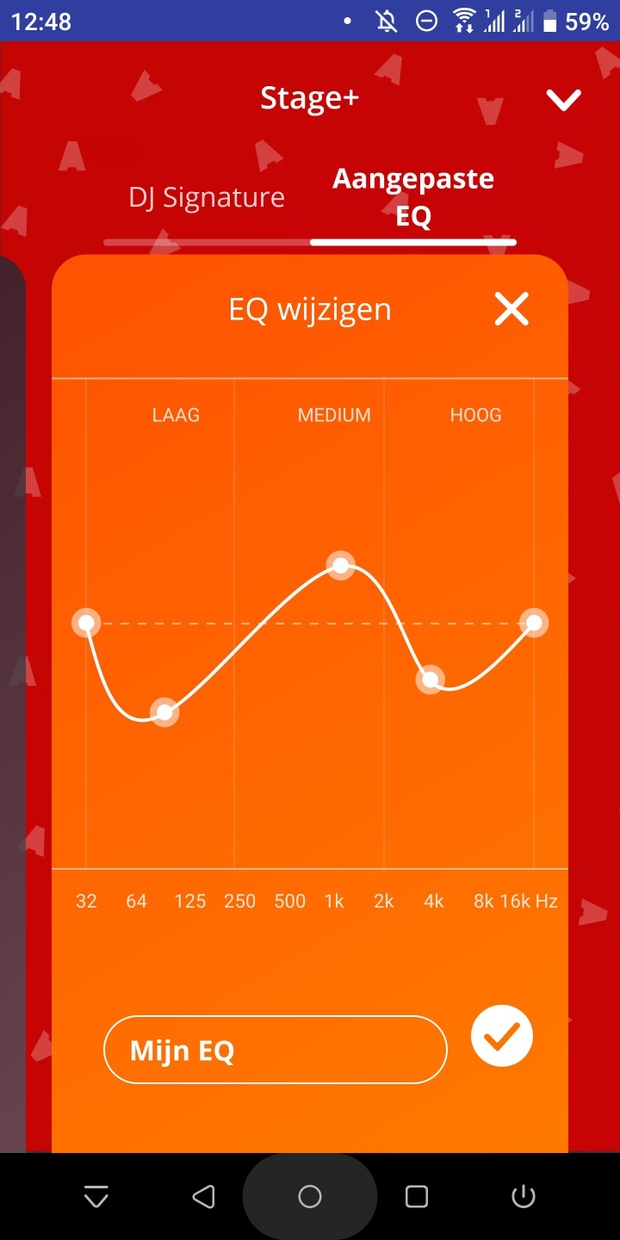Tap the 4k EQ control point
This screenshot has width=620, height=1240.
(x=430, y=680)
